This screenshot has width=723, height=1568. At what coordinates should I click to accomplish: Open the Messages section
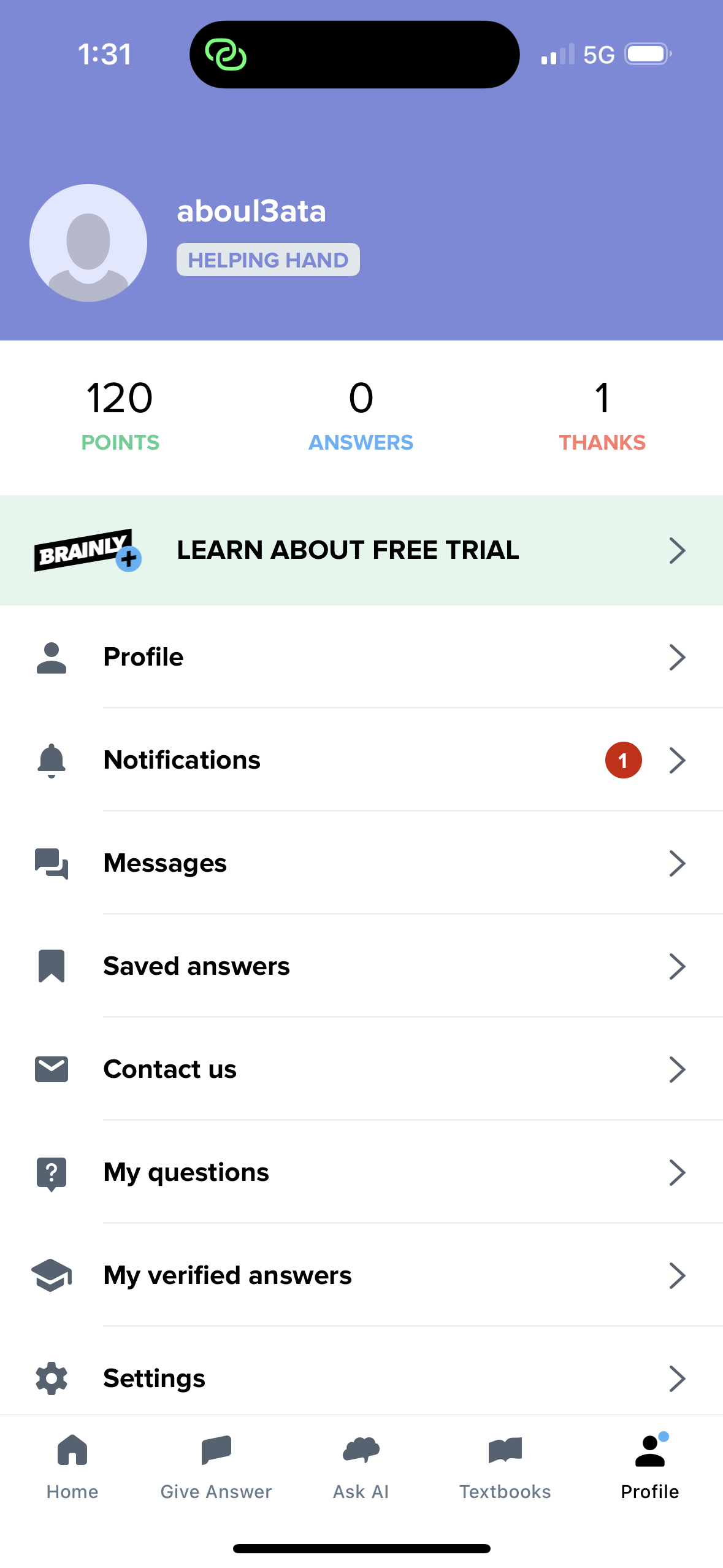tap(361, 863)
